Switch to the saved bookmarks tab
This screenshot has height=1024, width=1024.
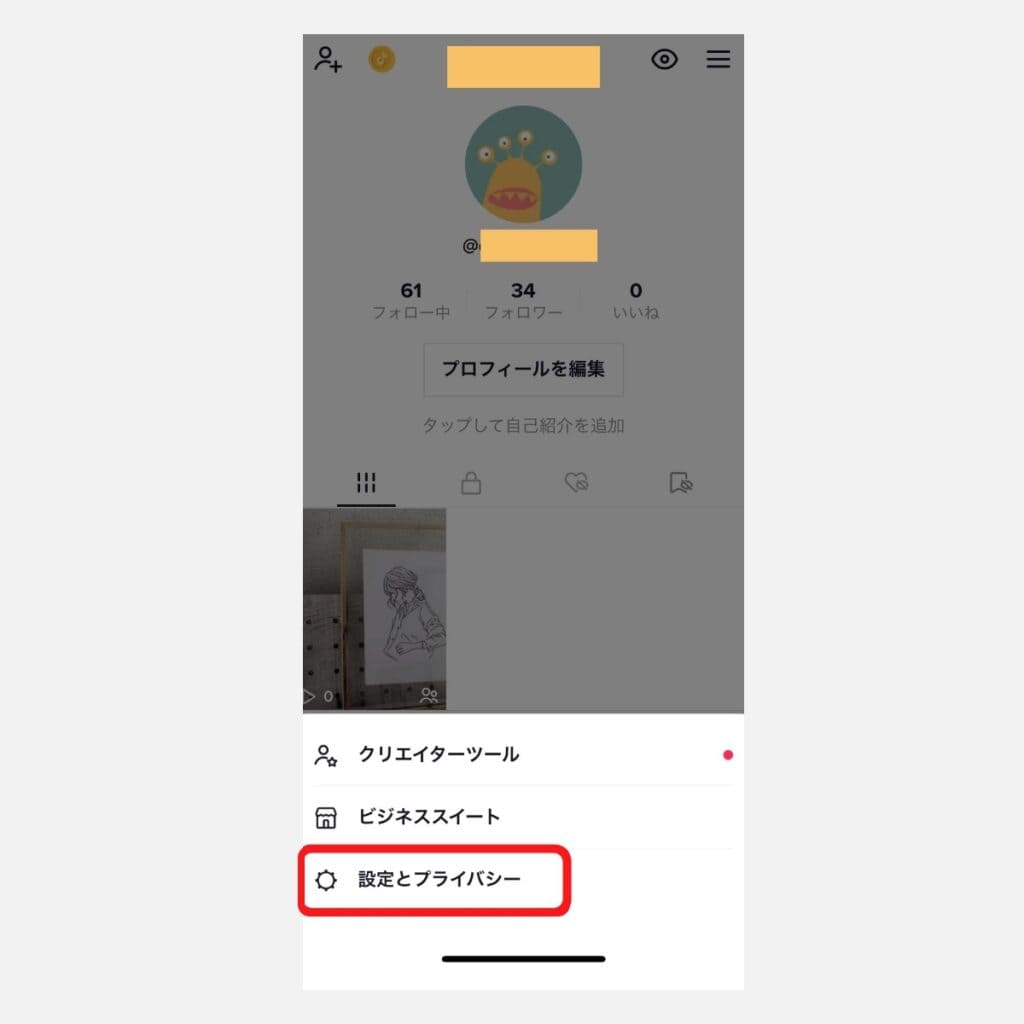681,484
